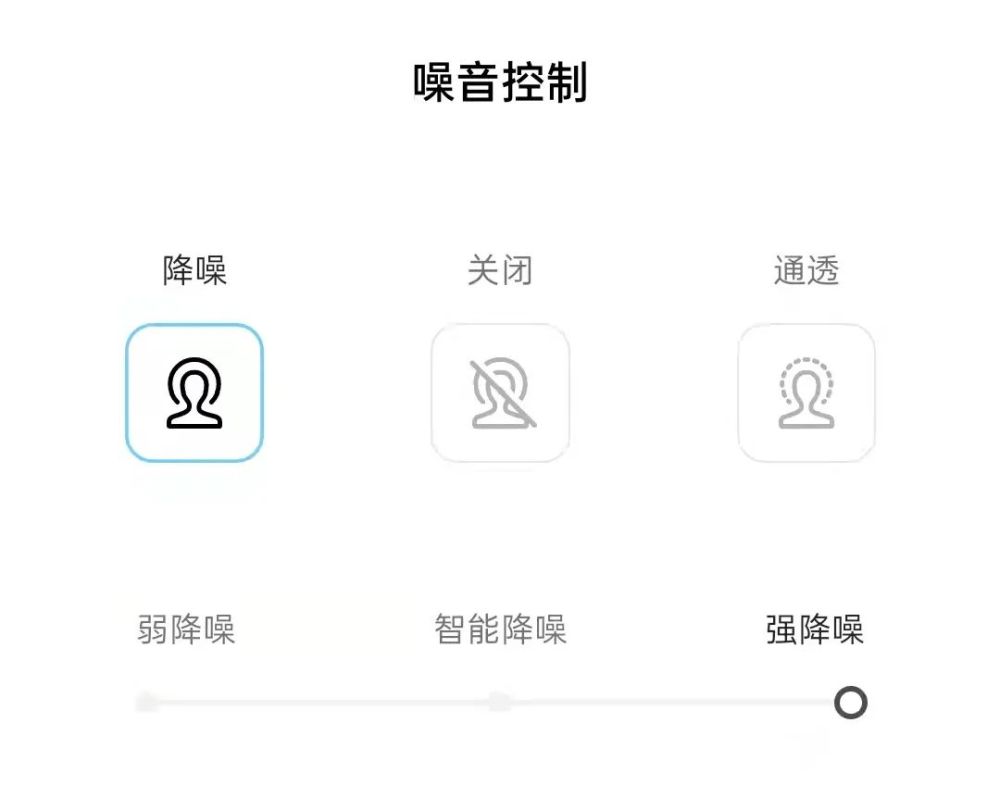Set slider to 弱降噪 level
The width and height of the screenshot is (1000, 785).
coord(148,702)
